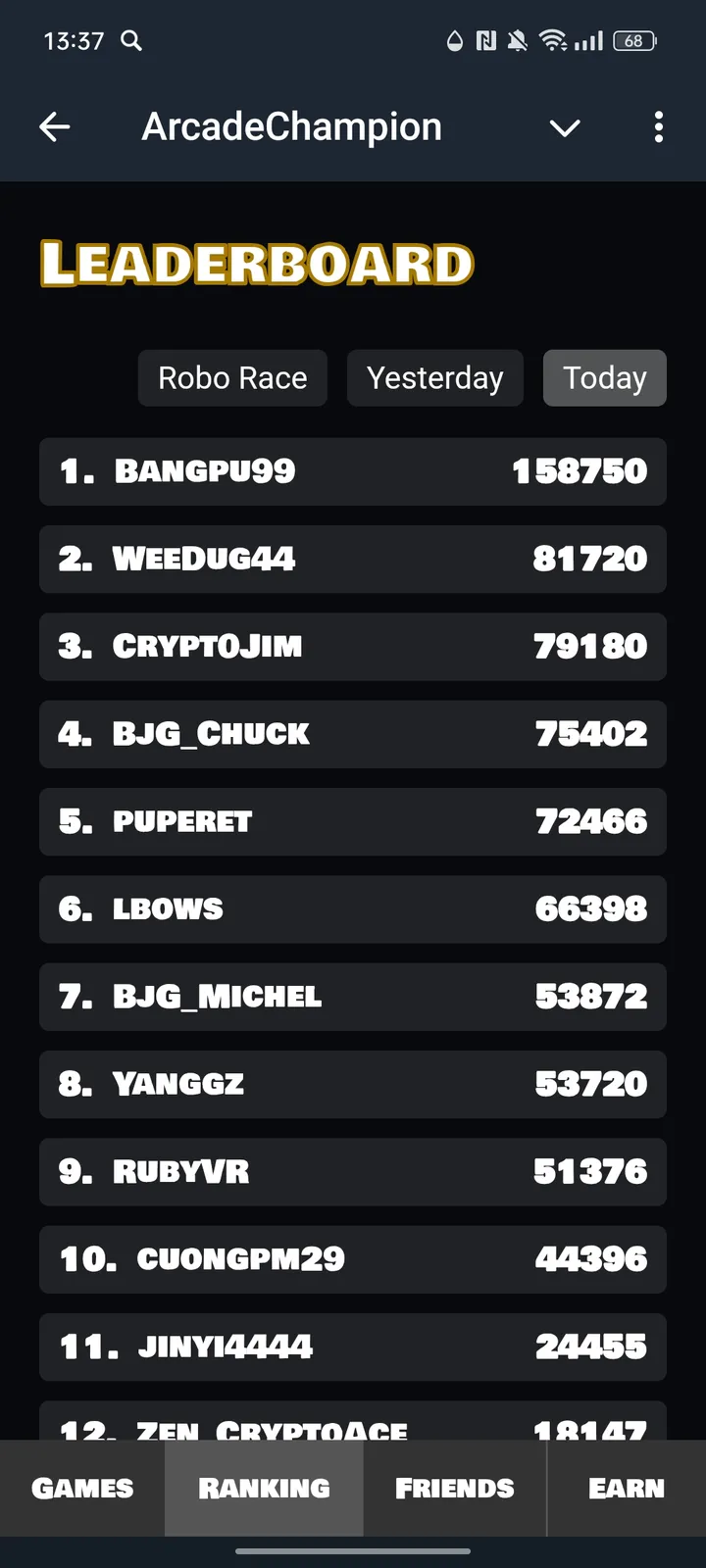Switch to the Friends tab
This screenshot has width=706, height=1568.
click(x=454, y=1488)
